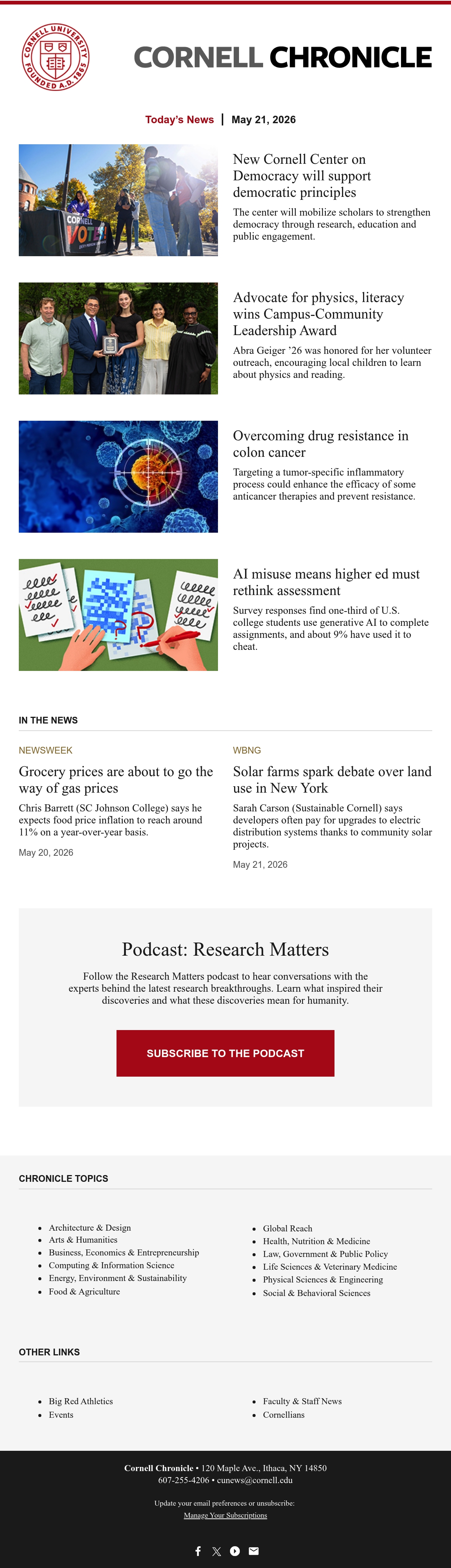View the Life Sciences & Veterinary Medicine topic
The width and height of the screenshot is (451, 1568).
[x=330, y=1267]
